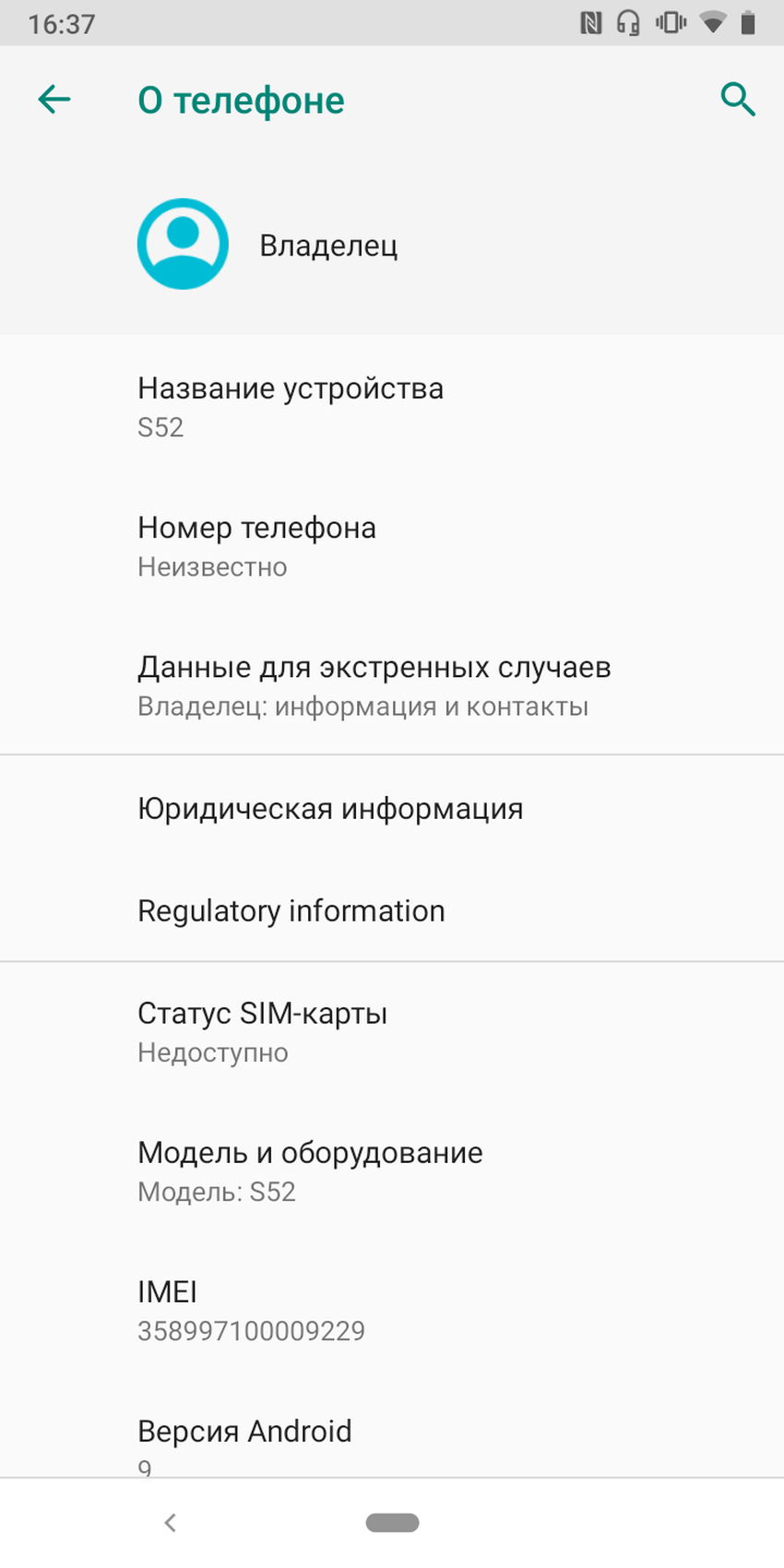
Task: Open Юридическая информация
Action: pos(330,809)
